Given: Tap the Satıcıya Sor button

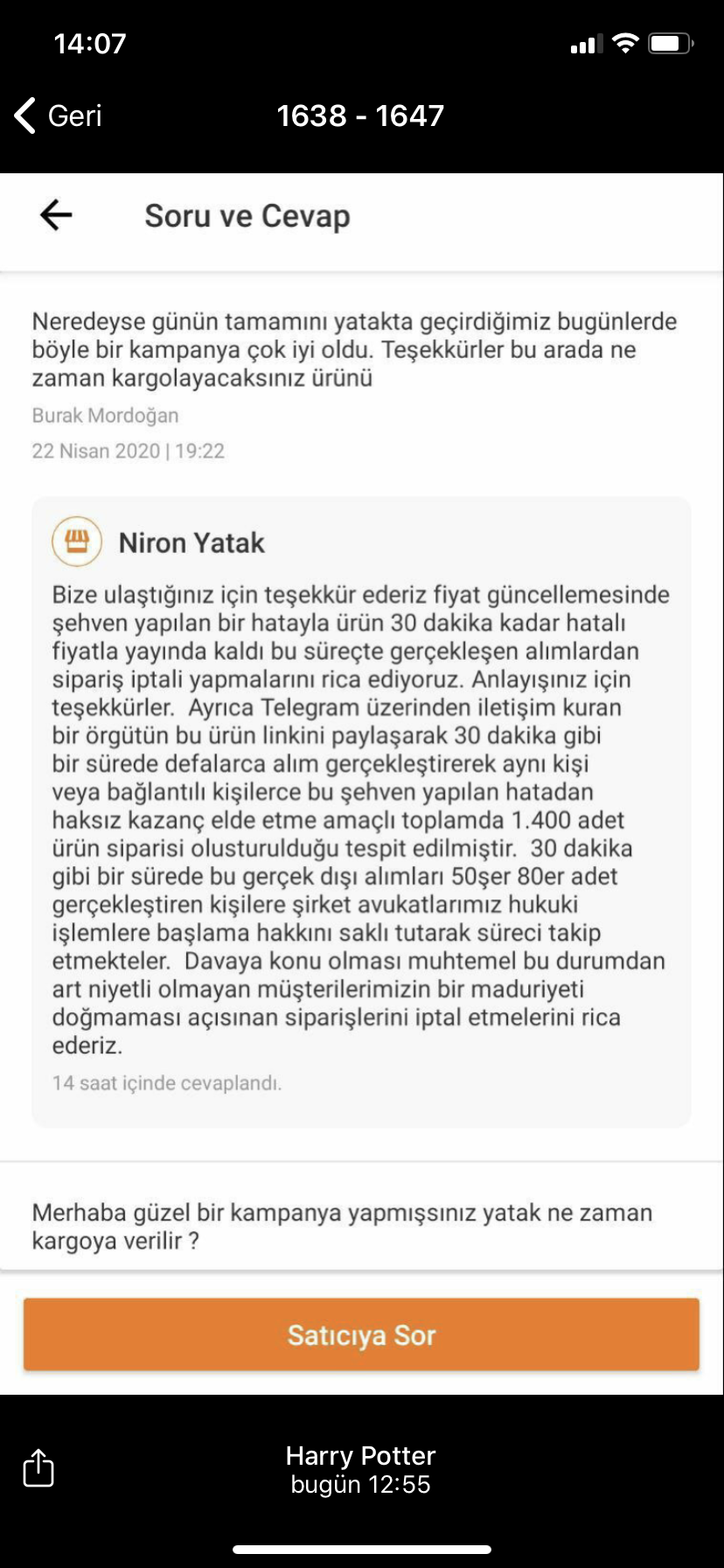Looking at the screenshot, I should pos(361,1334).
